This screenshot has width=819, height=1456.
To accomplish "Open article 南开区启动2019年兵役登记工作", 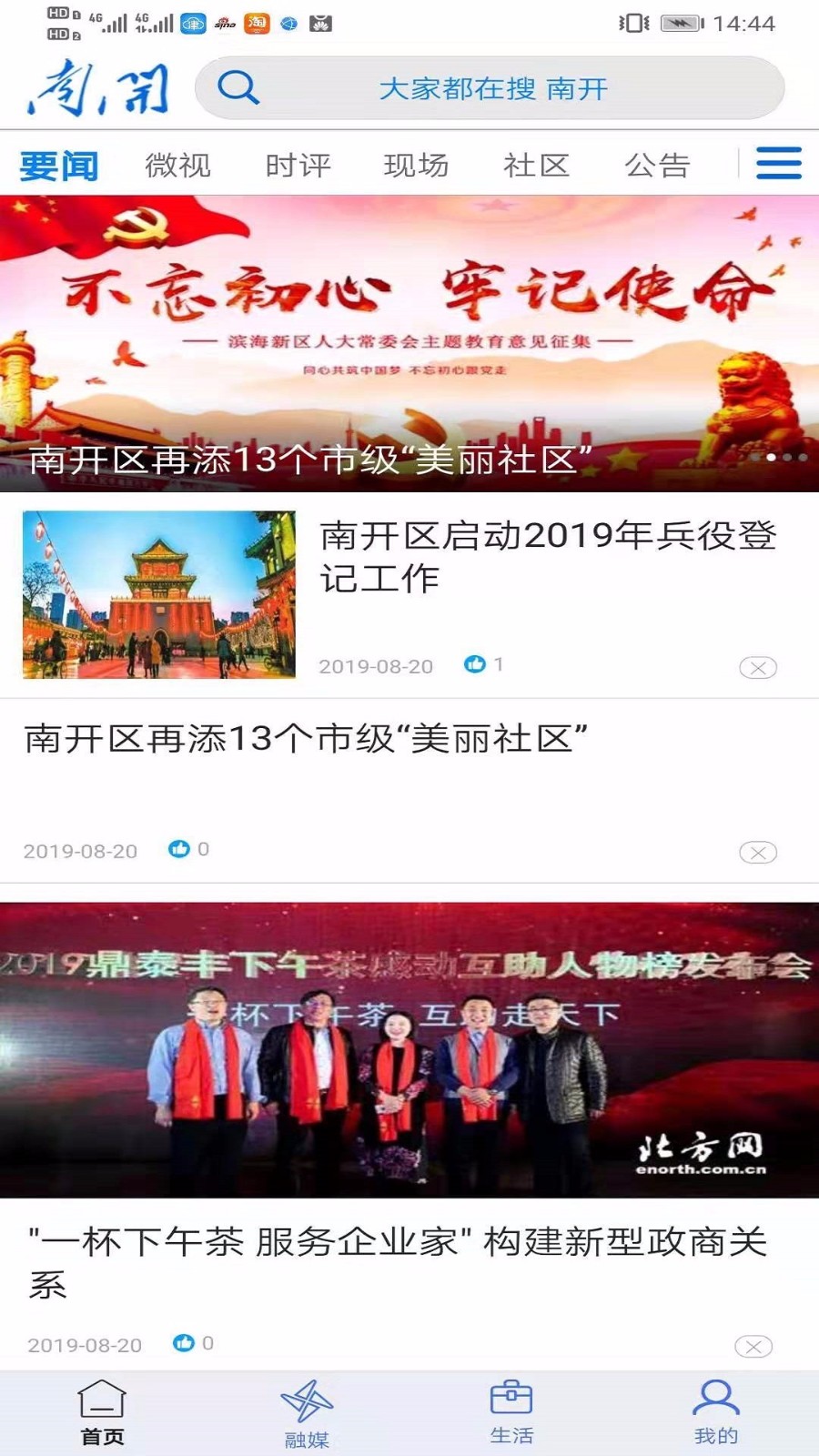I will click(x=546, y=555).
